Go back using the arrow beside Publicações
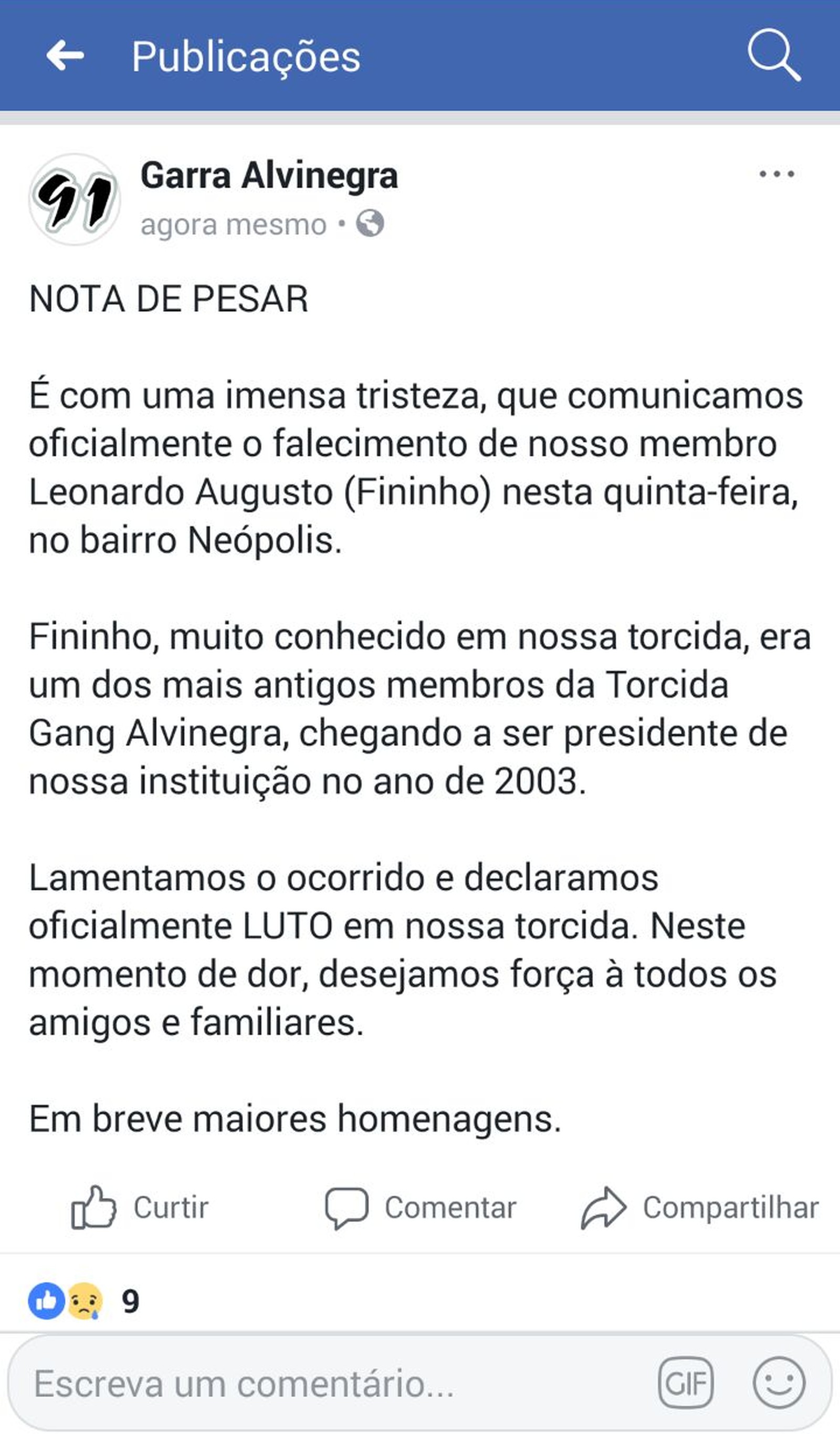Image resolution: width=840 pixels, height=1434 pixels. 65,56
